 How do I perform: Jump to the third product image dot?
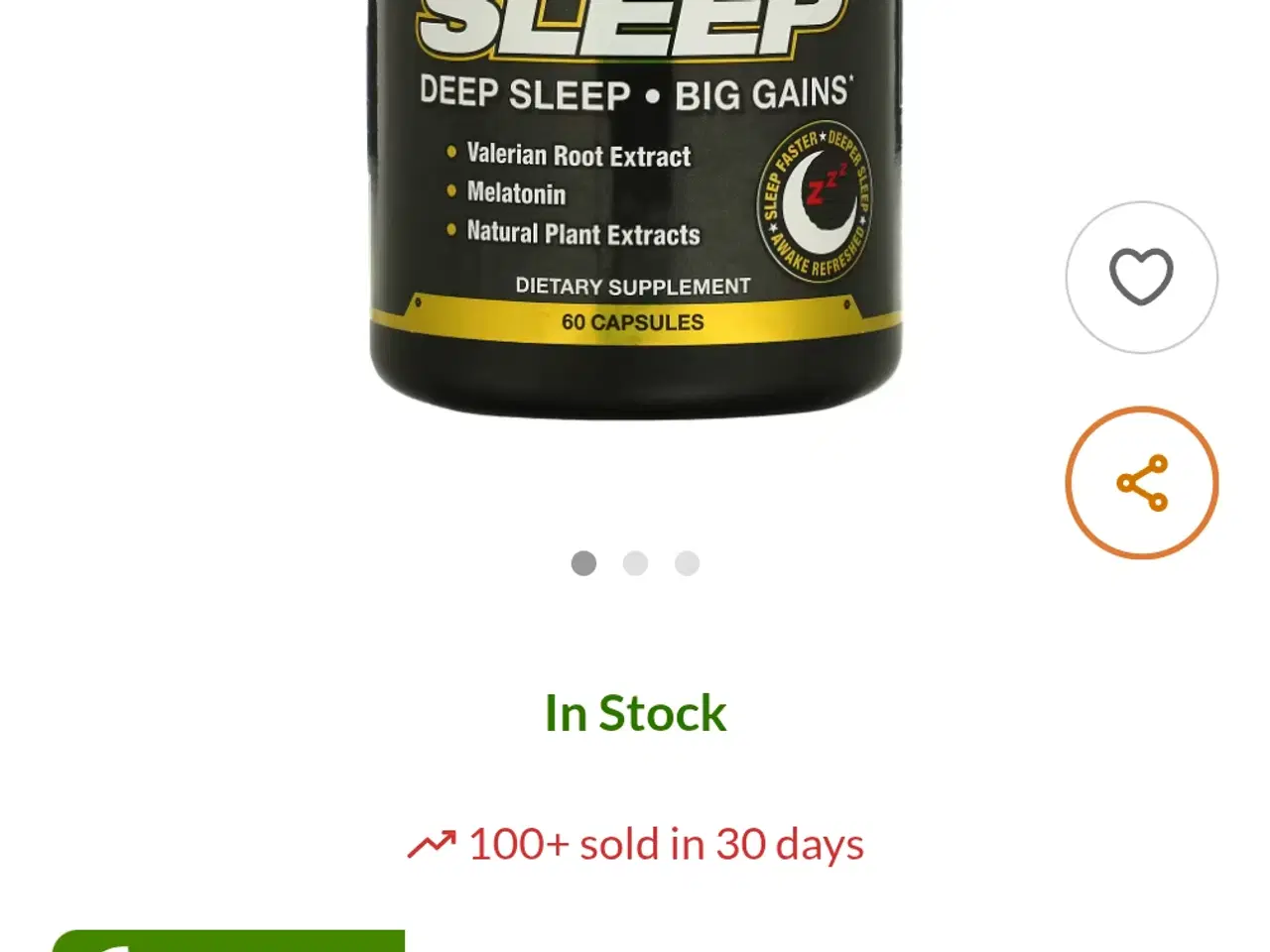pos(687,563)
